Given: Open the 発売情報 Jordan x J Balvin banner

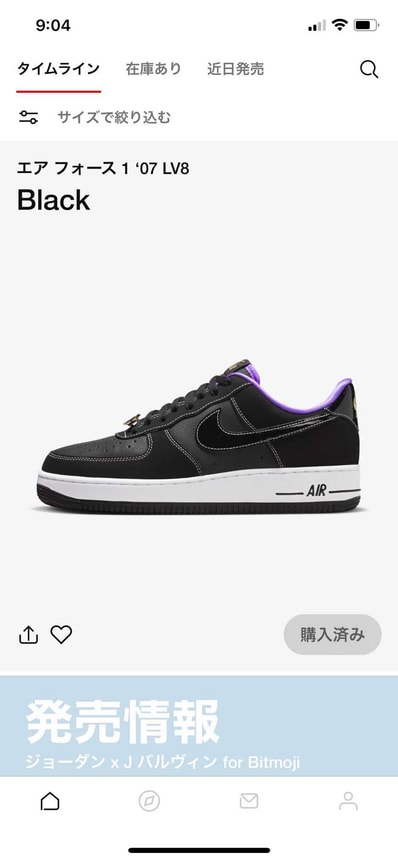Looking at the screenshot, I should (x=199, y=726).
